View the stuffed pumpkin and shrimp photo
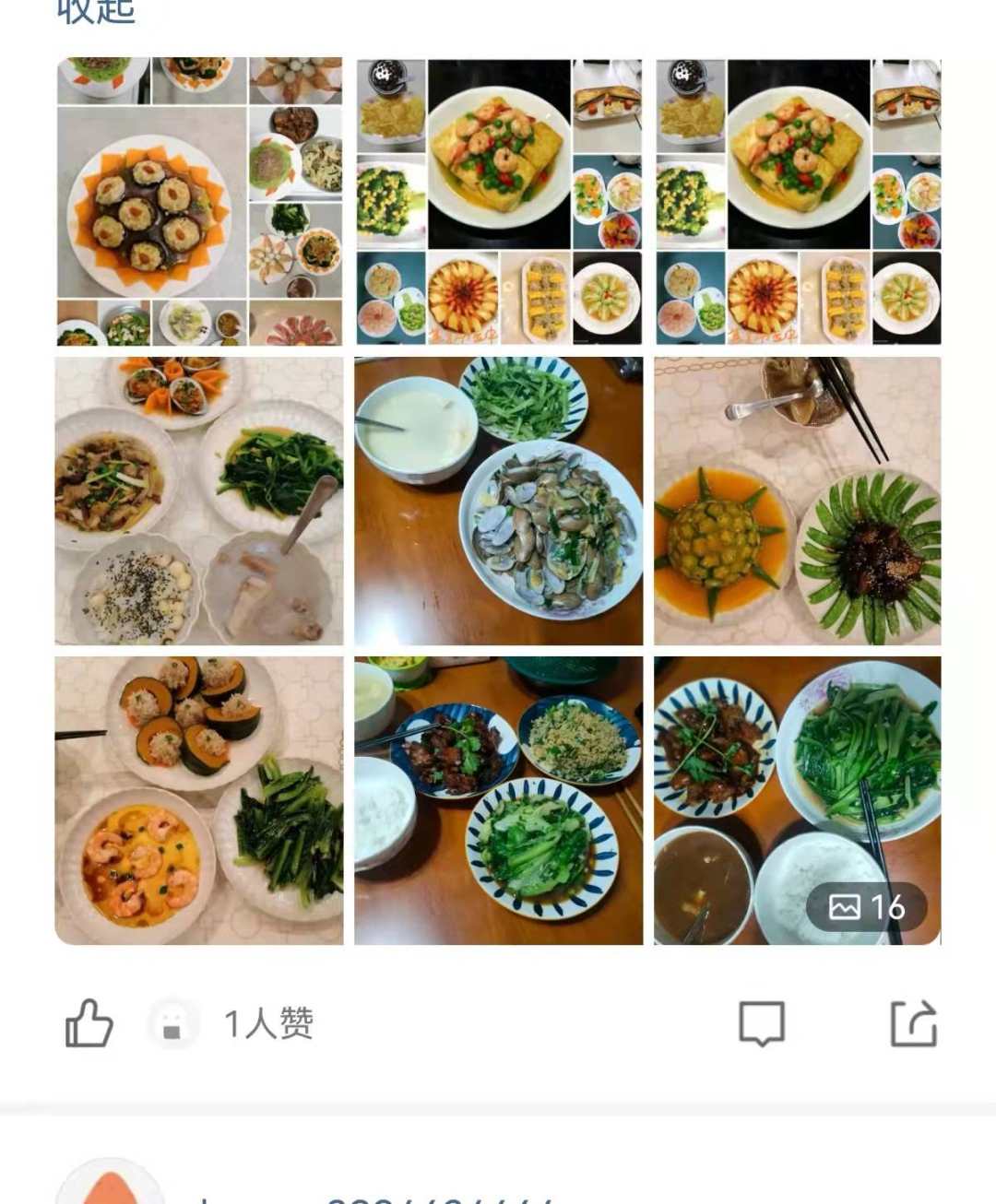The image size is (996, 1204). [199, 800]
